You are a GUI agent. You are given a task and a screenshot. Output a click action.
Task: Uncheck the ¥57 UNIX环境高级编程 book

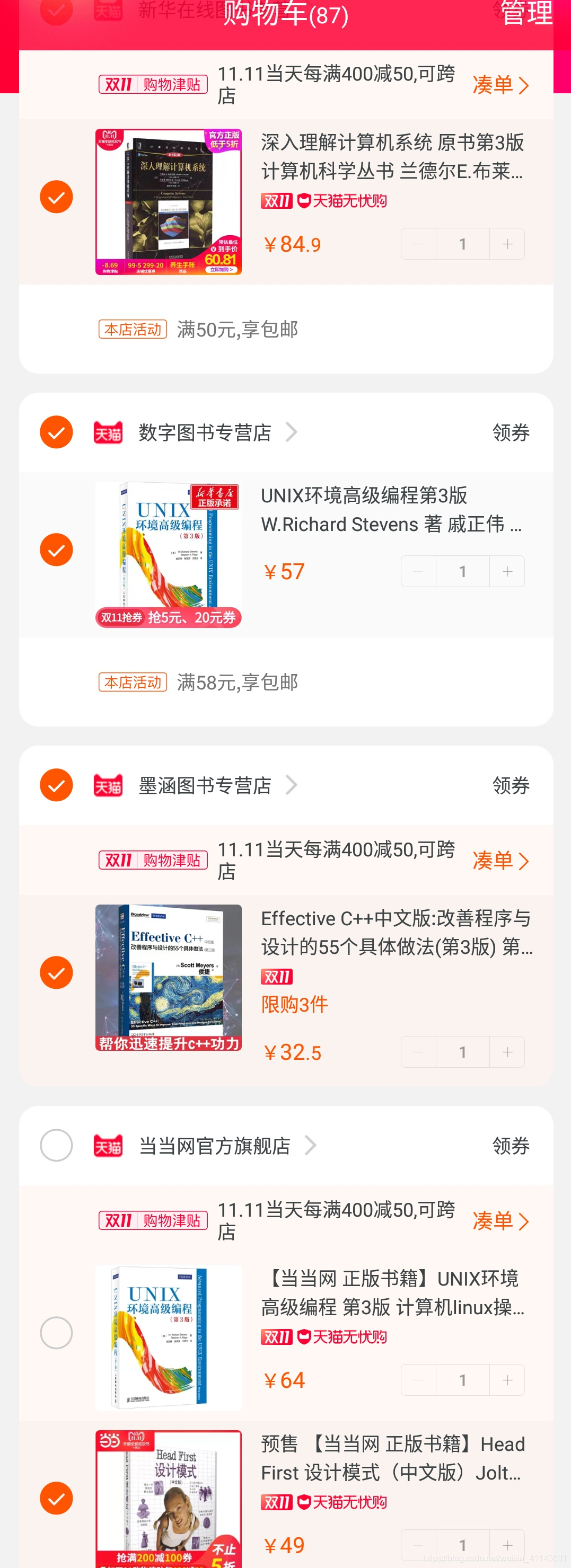56,550
